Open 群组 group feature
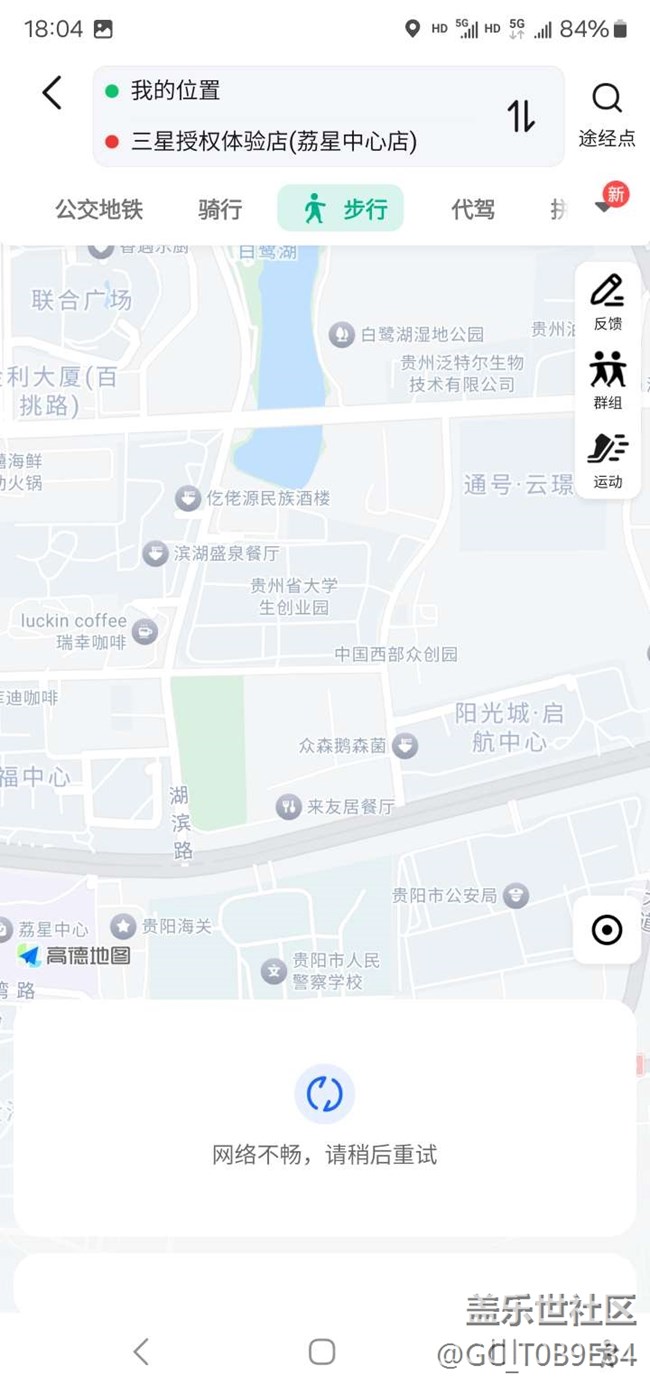Viewport: 650px width, 1394px height. [607, 380]
